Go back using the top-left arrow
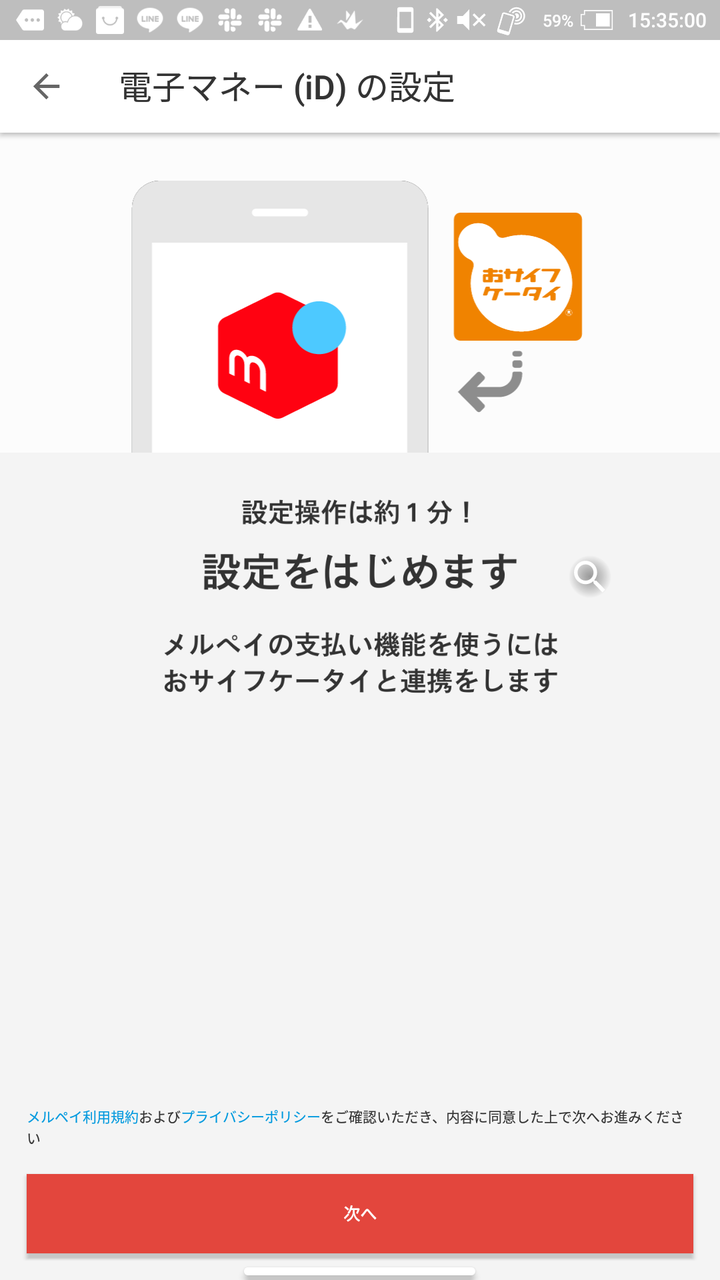Screen dimensions: 720x1280 (46, 87)
